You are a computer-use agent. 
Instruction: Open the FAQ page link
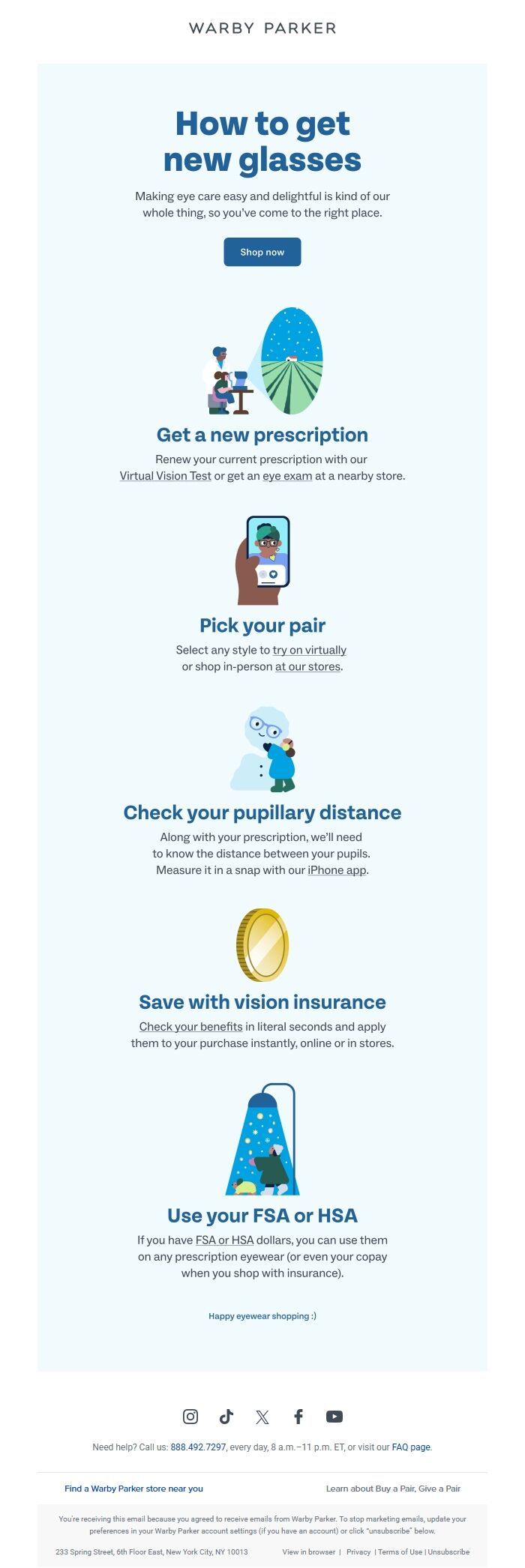411,1447
